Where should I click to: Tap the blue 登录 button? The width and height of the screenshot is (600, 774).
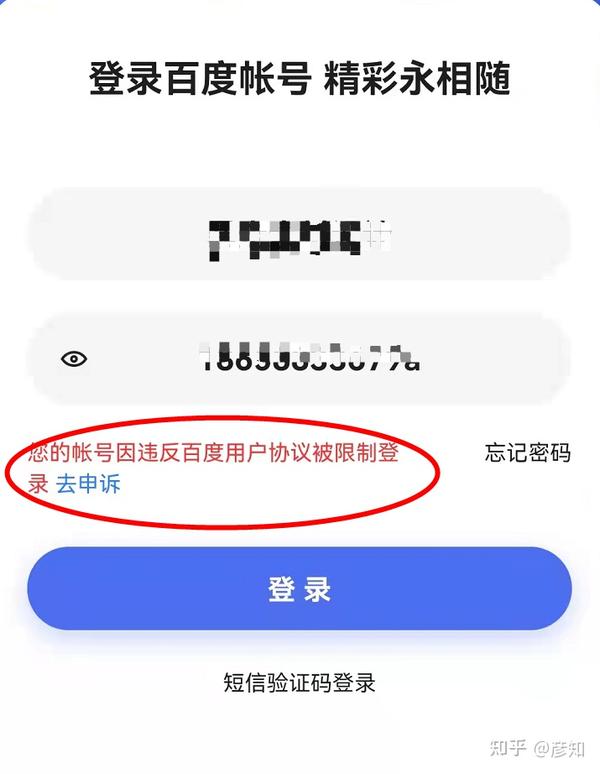tap(299, 589)
